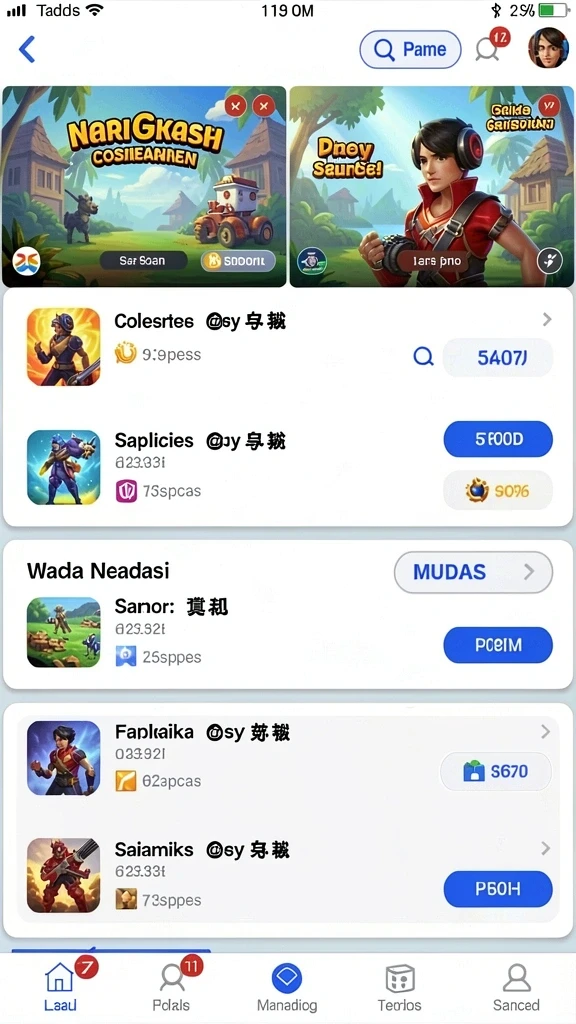Tap the S0%6 chip under Saplicies
576x1024 pixels.
point(498,490)
